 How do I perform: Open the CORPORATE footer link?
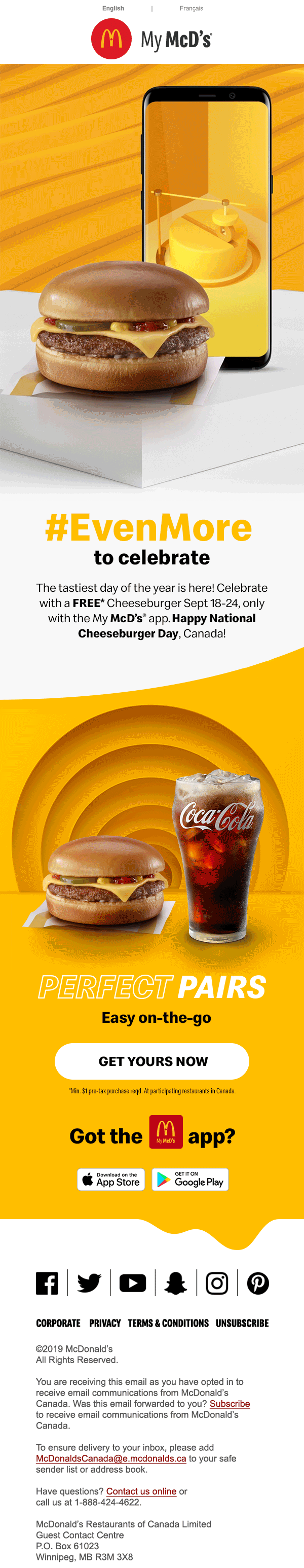coord(58,1323)
